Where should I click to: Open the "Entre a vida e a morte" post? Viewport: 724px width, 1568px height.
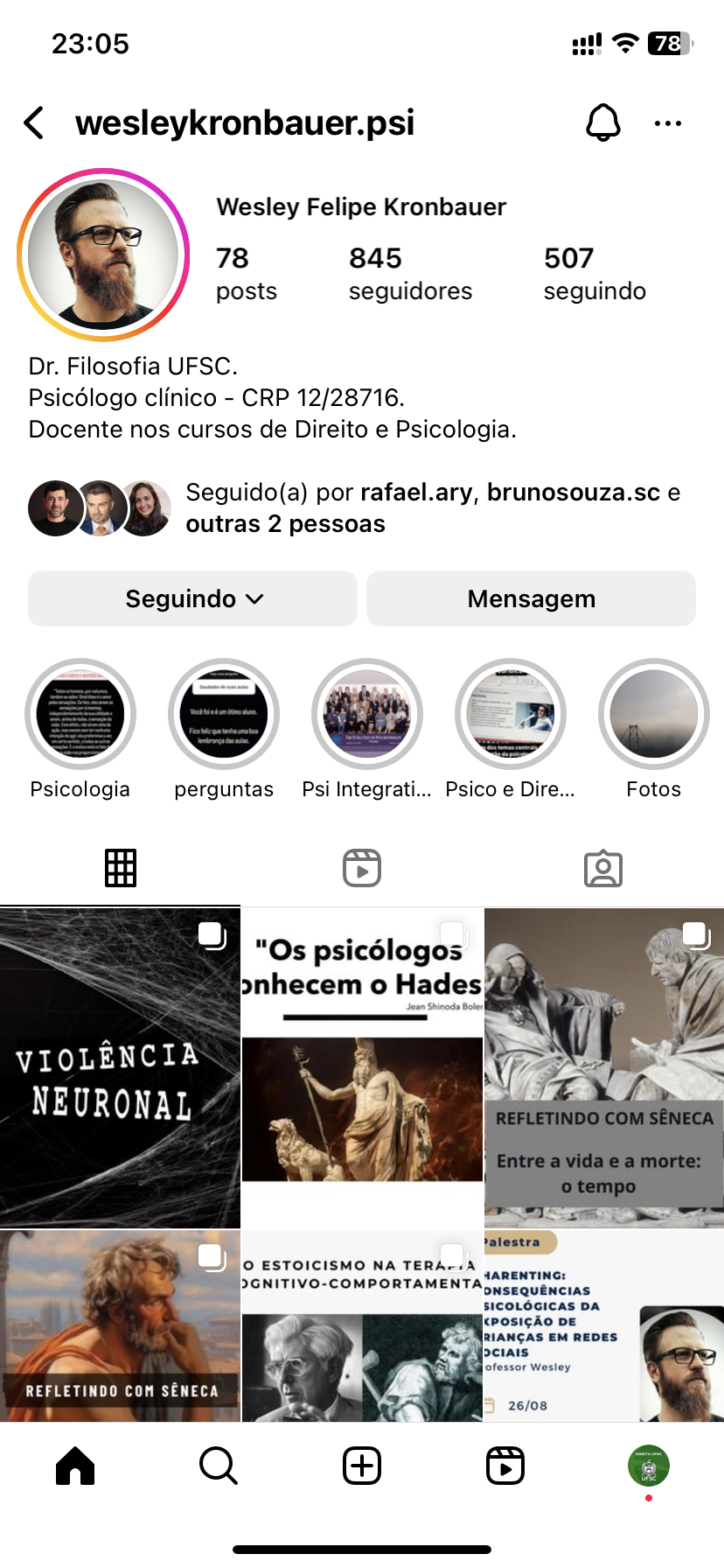[x=604, y=1067]
